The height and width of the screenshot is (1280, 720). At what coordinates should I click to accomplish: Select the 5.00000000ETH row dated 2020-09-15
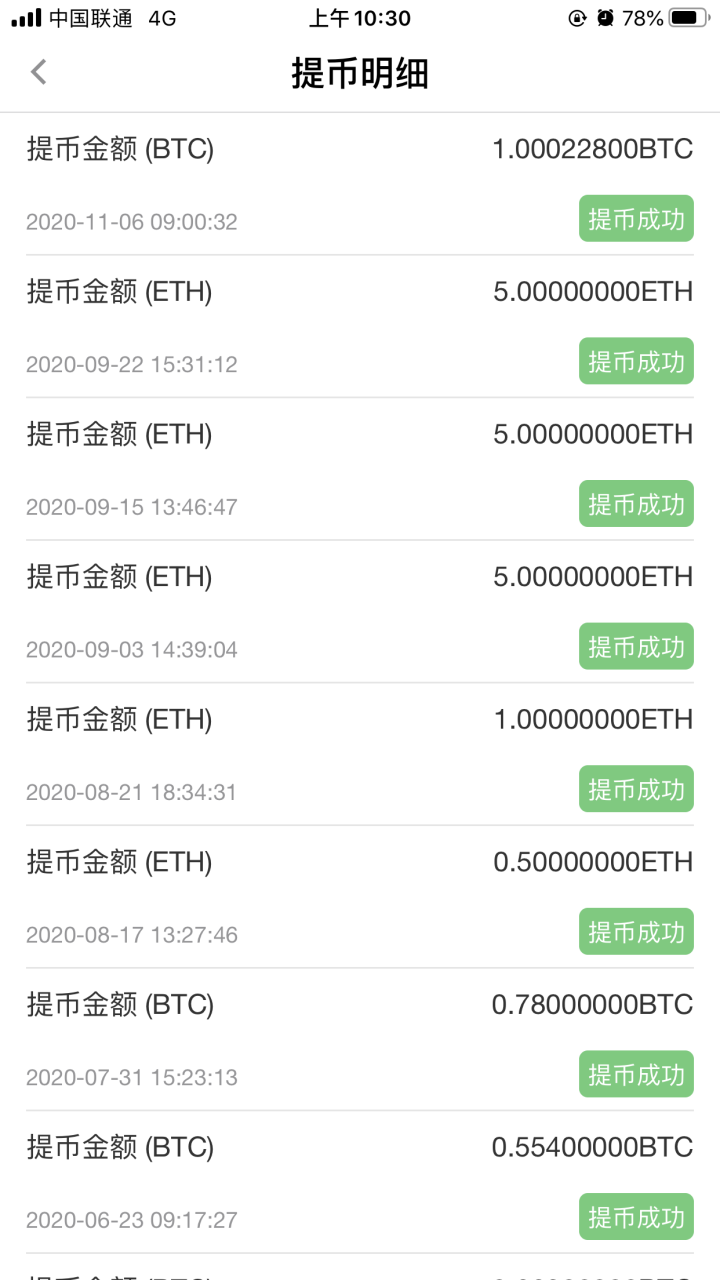point(360,434)
